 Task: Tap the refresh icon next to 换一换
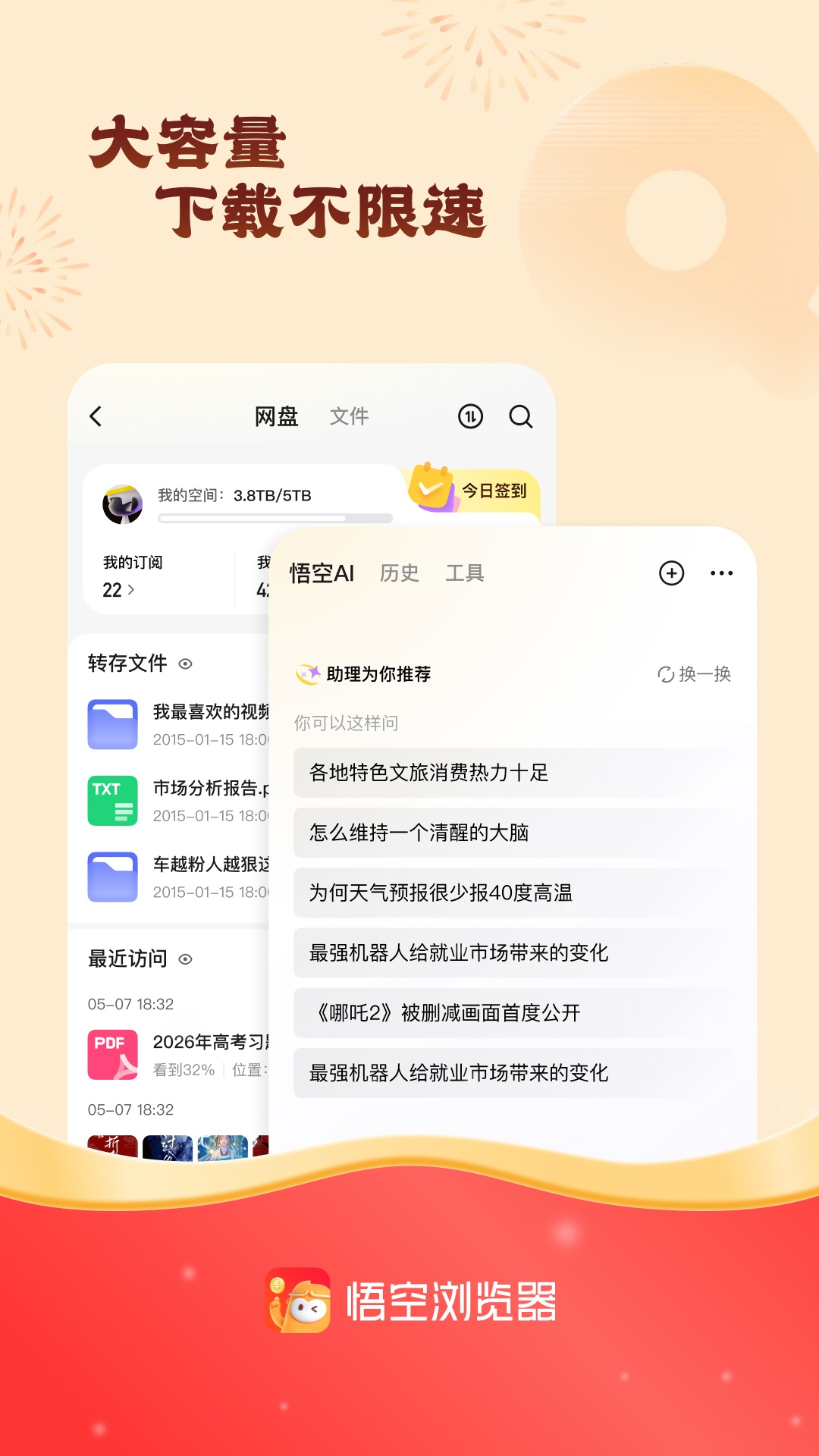click(667, 673)
